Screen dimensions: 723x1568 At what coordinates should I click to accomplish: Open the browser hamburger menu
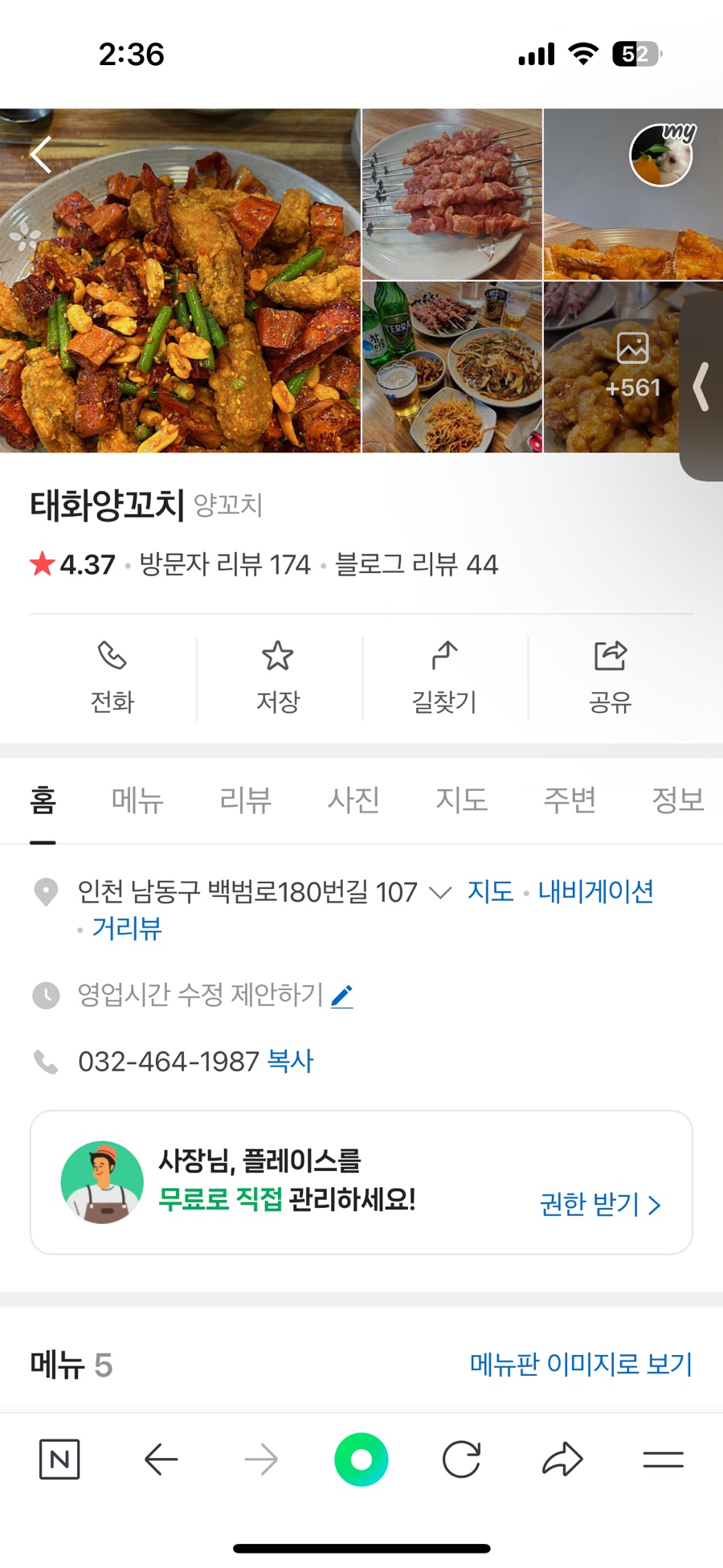click(x=663, y=1460)
